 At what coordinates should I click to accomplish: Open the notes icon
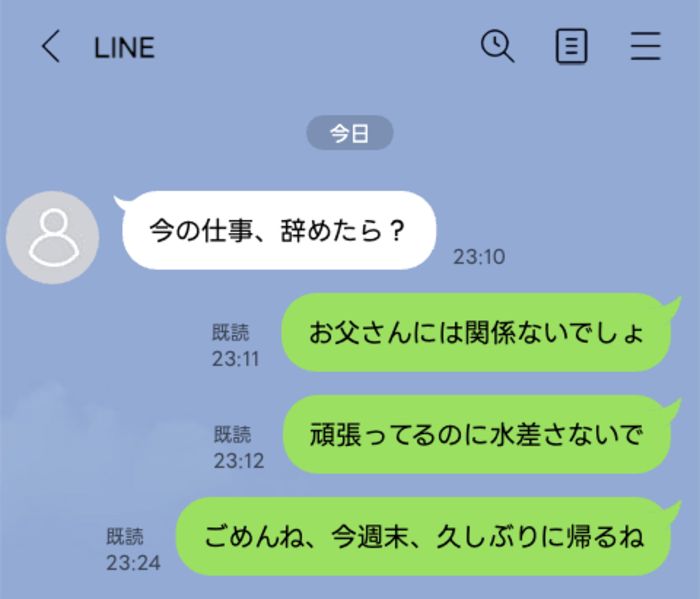[571, 47]
